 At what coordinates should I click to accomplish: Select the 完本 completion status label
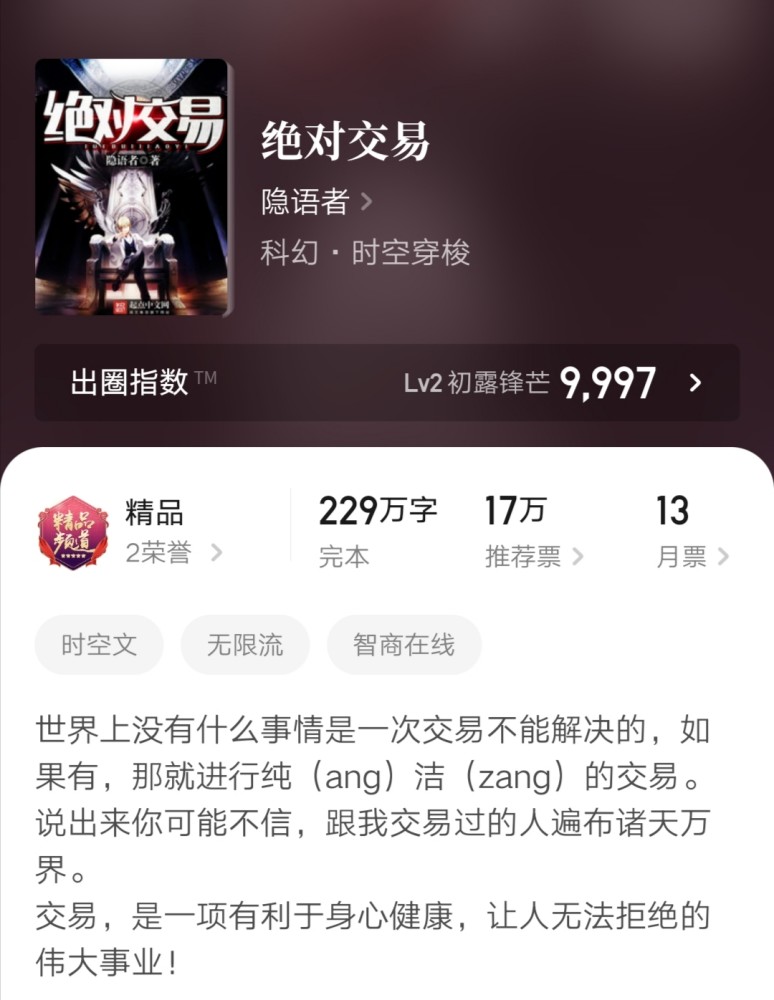pos(344,556)
